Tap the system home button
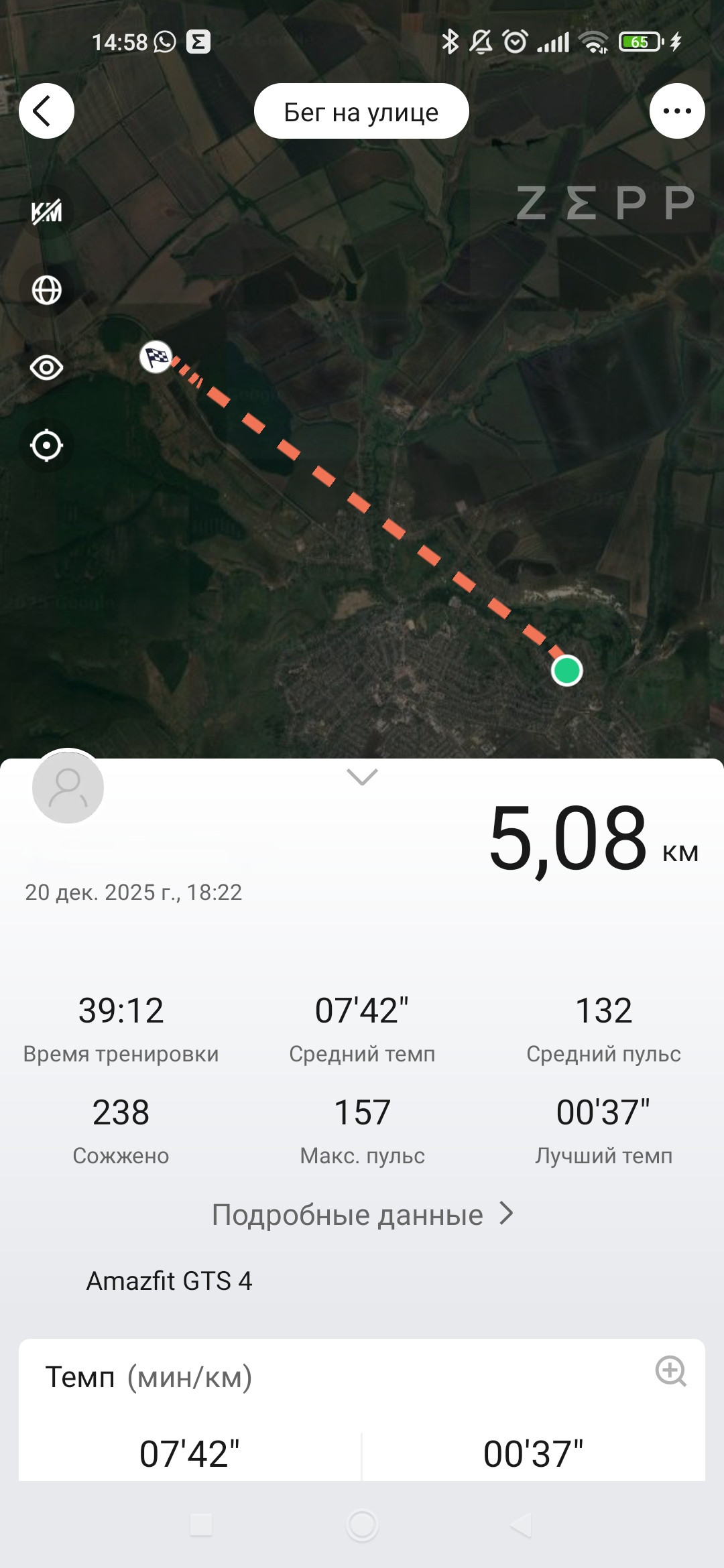724x1568 pixels. click(x=362, y=1525)
